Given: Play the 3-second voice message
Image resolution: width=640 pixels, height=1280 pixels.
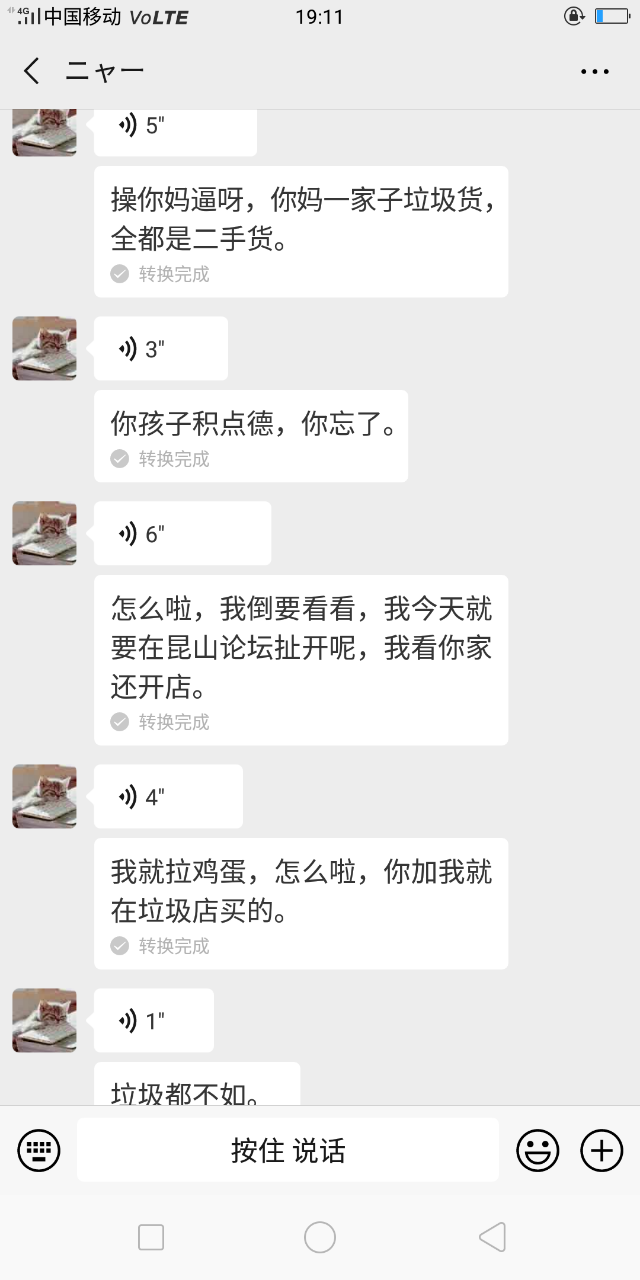Looking at the screenshot, I should (160, 349).
